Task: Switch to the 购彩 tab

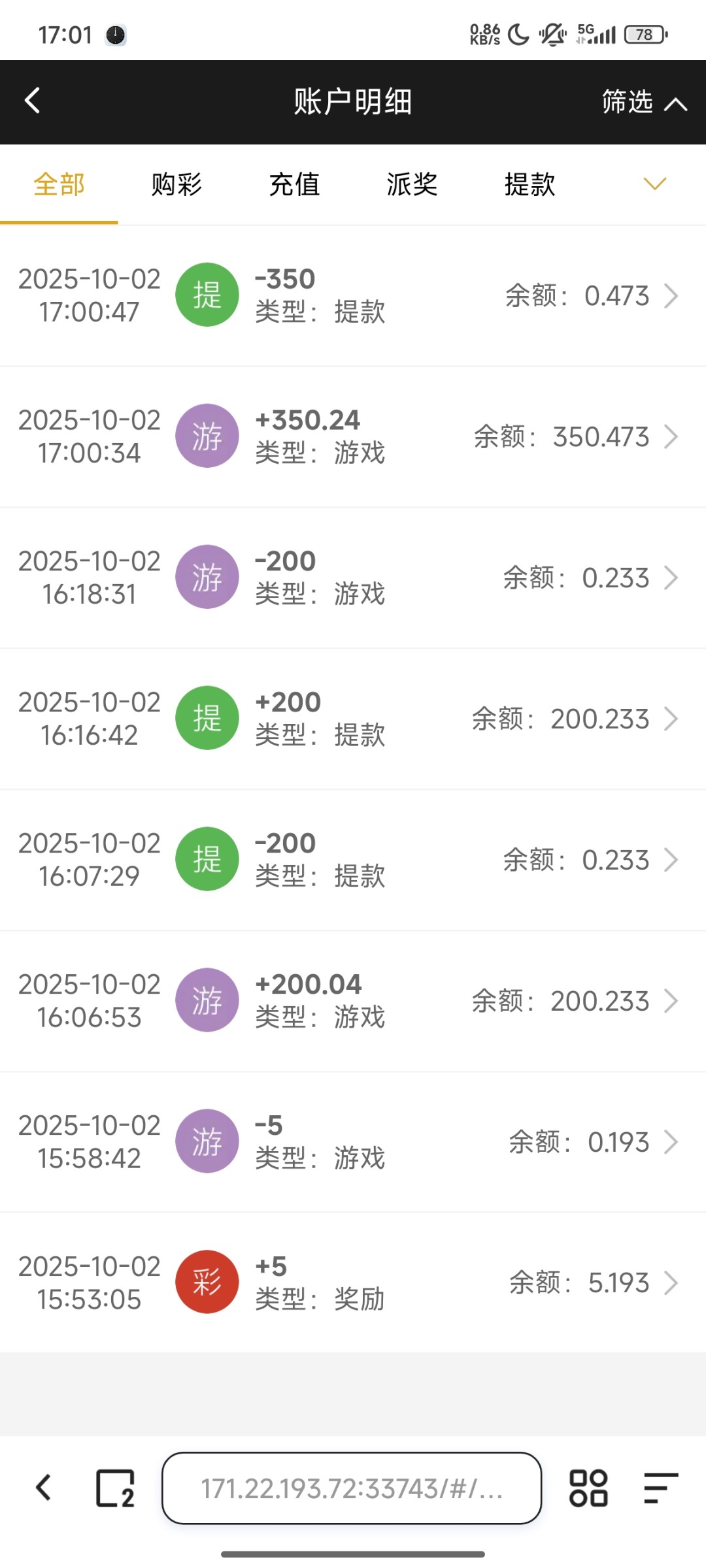Action: tap(176, 185)
